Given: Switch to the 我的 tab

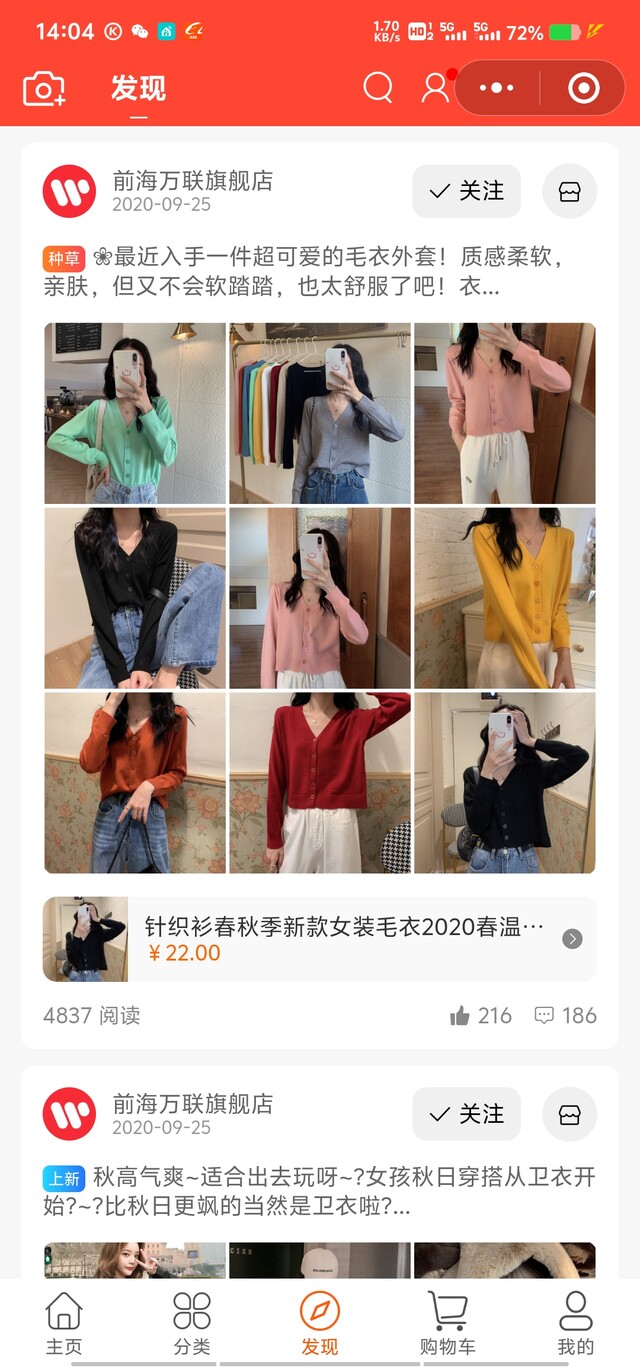Looking at the screenshot, I should pos(576,1322).
